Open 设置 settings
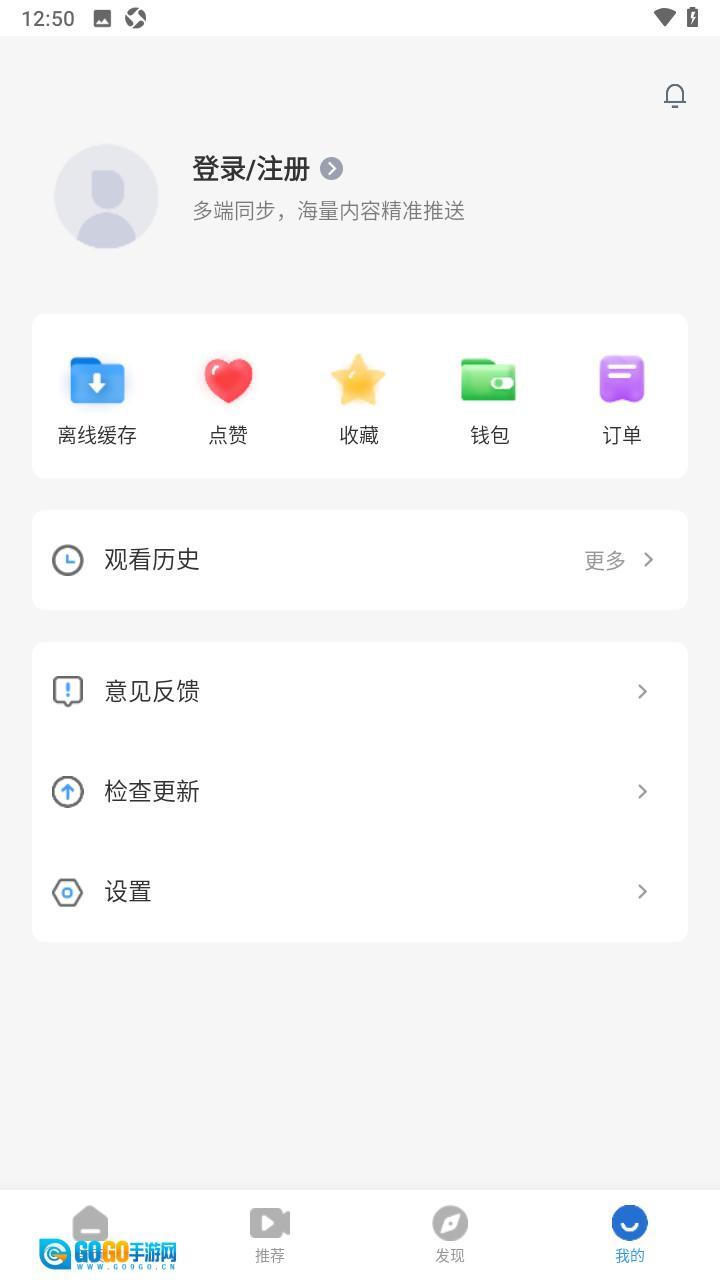 tap(360, 892)
